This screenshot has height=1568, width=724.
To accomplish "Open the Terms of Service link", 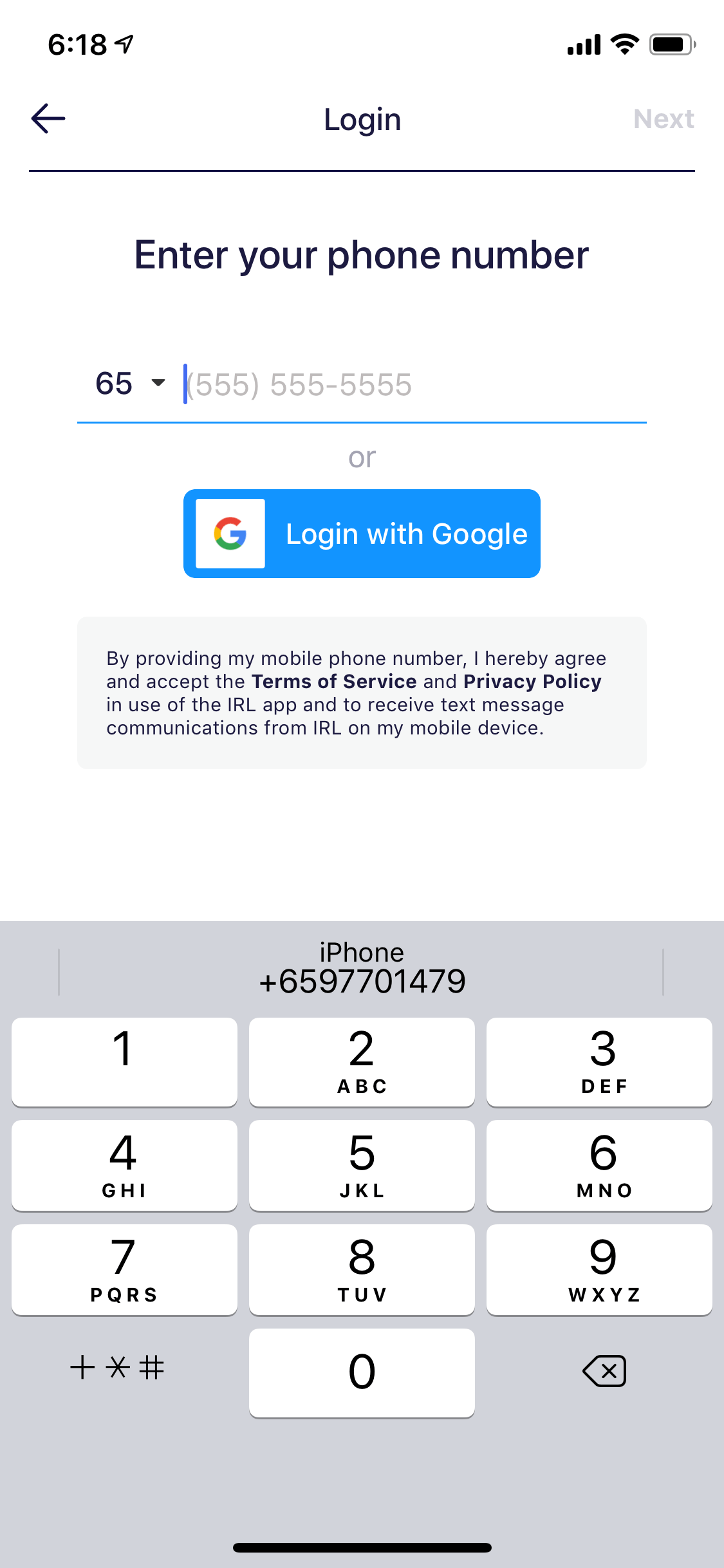I will pos(334,682).
